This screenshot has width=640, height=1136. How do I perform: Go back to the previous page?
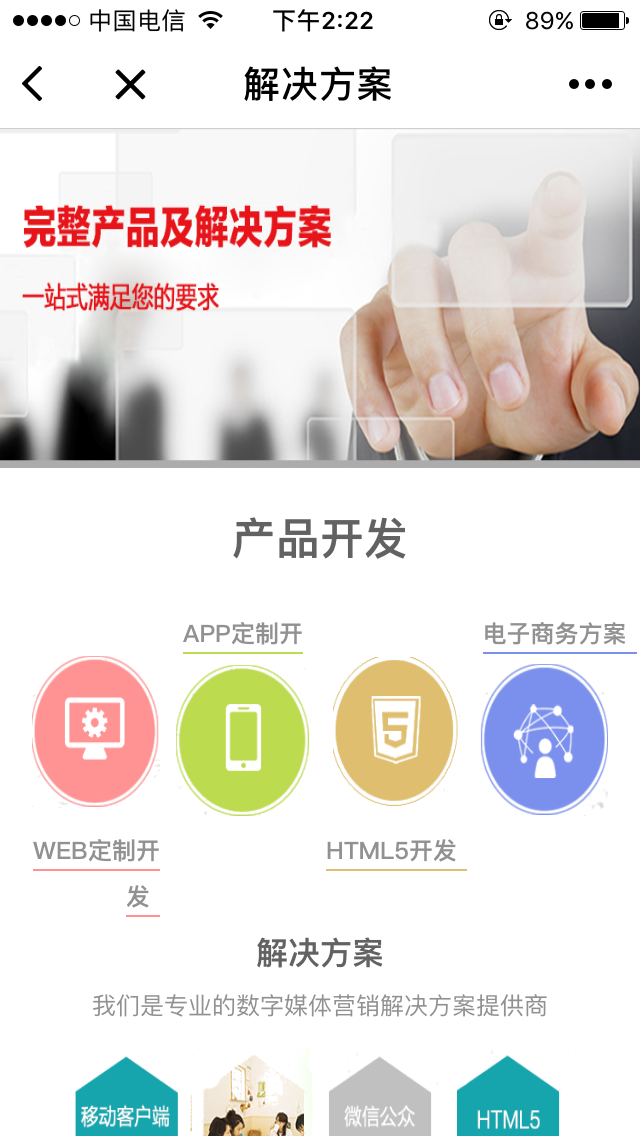[x=33, y=84]
